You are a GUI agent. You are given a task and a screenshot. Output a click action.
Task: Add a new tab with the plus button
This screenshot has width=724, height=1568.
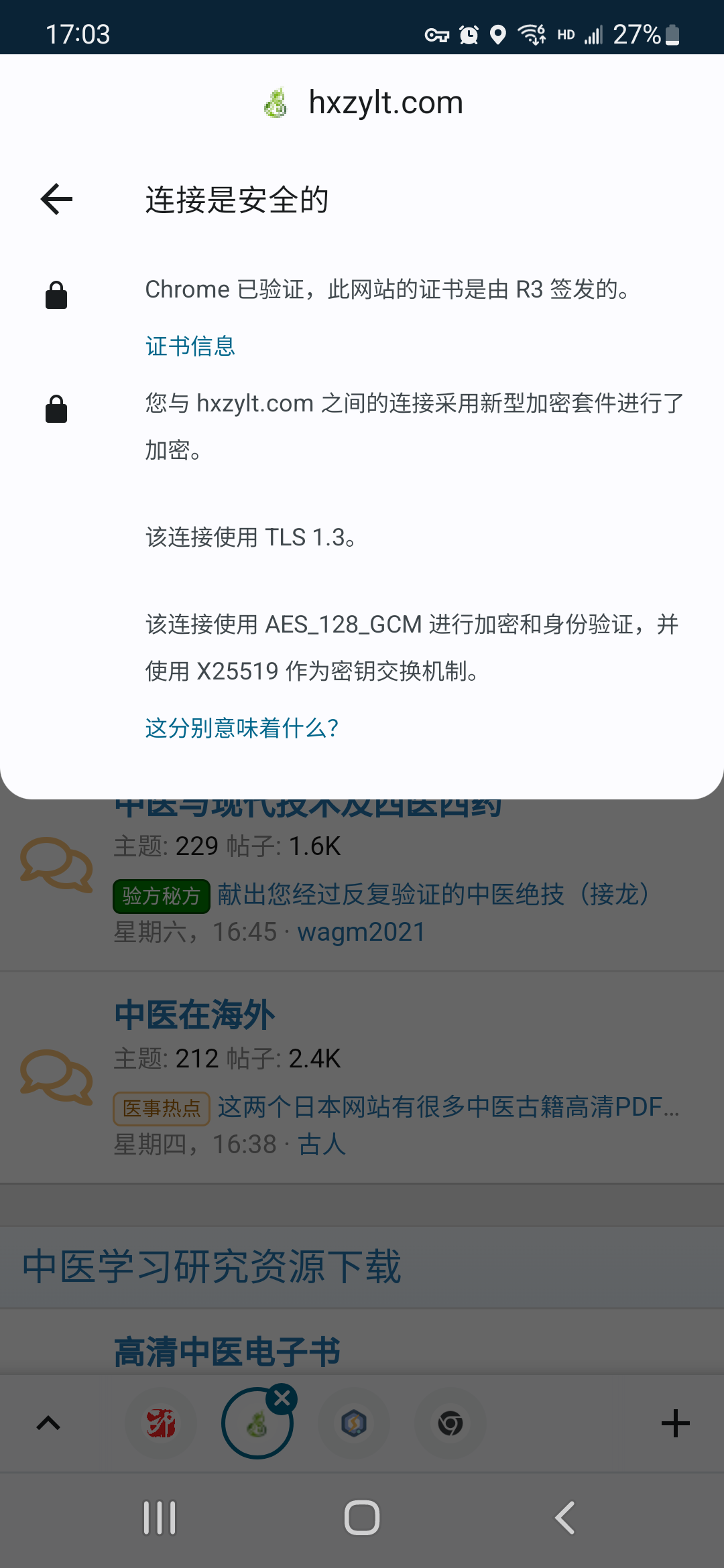coord(675,1423)
